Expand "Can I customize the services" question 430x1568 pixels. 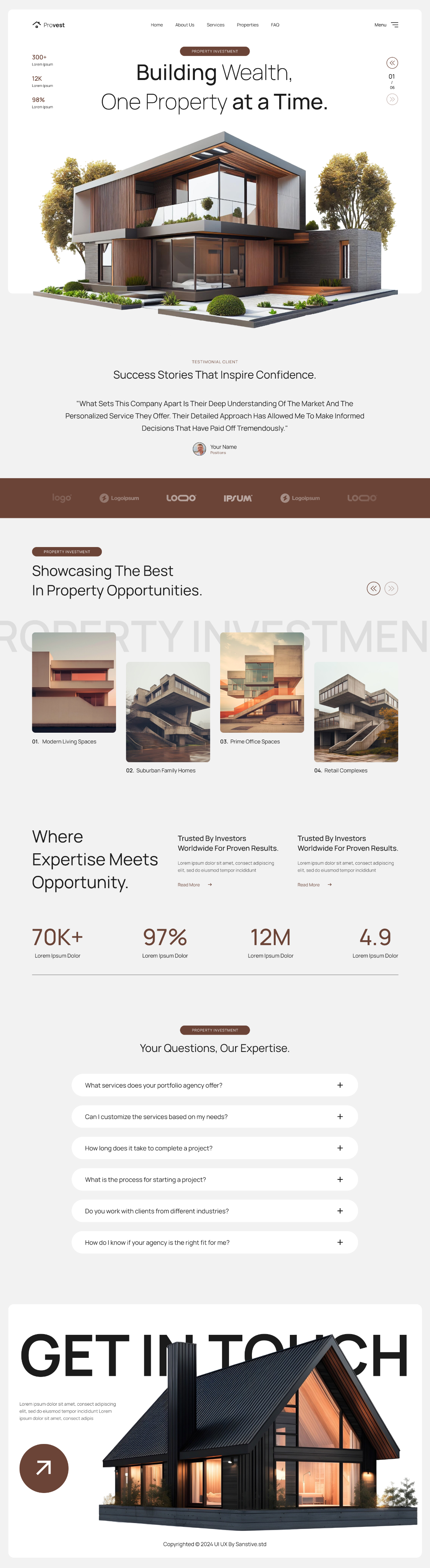tap(339, 1116)
